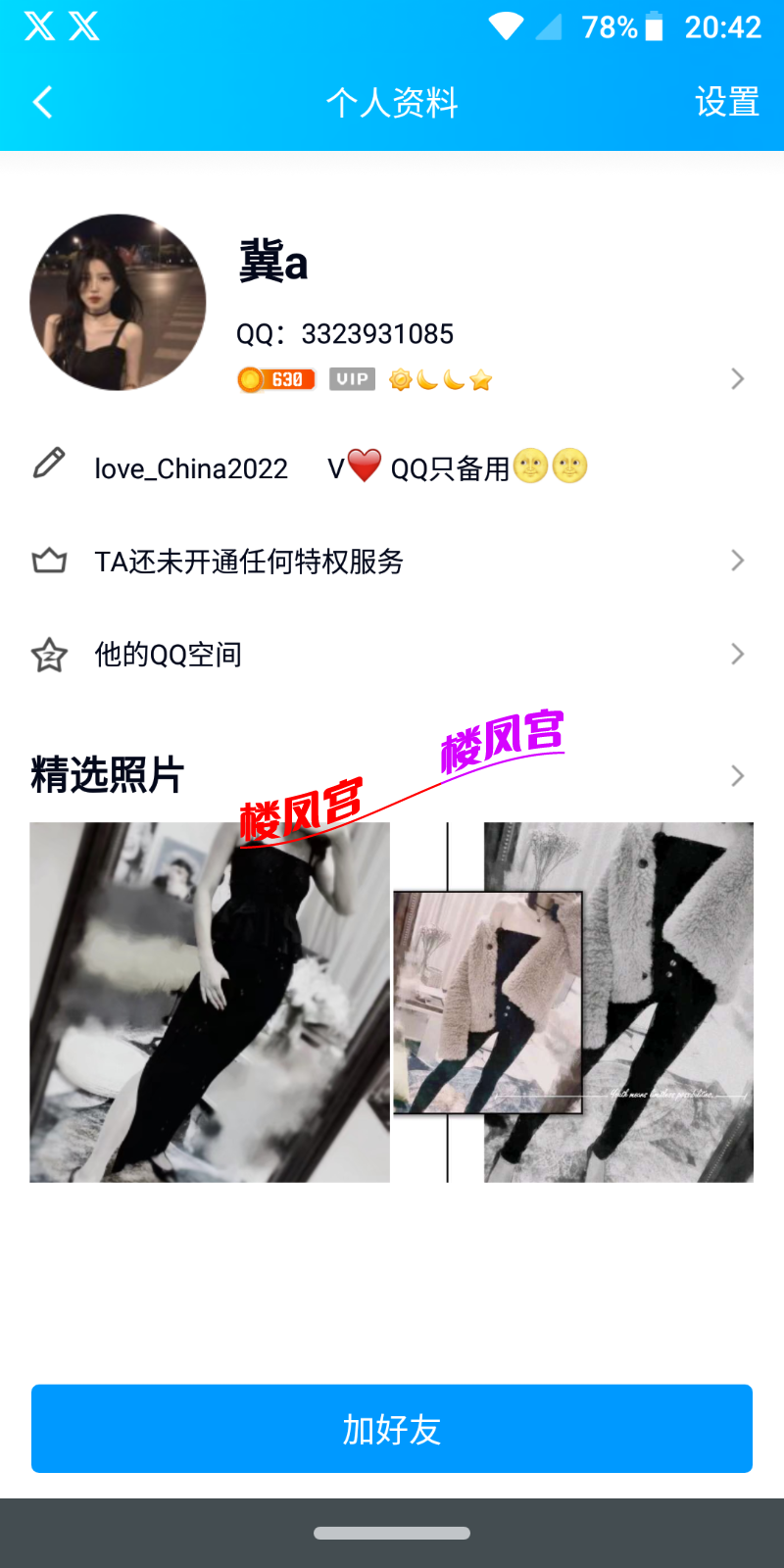View the black dress featured photo
The height and width of the screenshot is (1568, 784).
coord(210,1002)
